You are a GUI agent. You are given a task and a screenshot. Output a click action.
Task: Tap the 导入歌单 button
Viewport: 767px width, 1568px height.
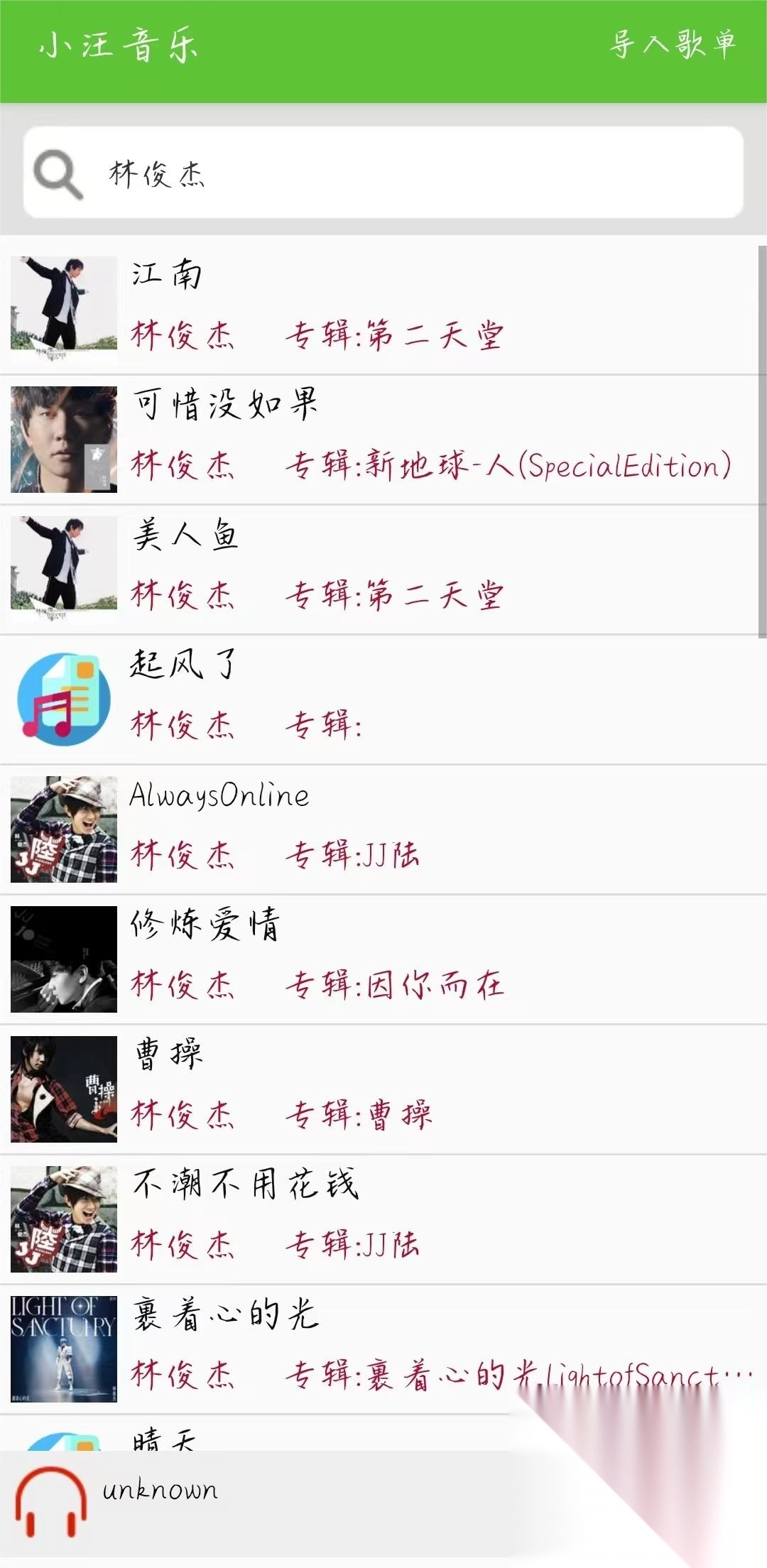pyautogui.click(x=672, y=45)
